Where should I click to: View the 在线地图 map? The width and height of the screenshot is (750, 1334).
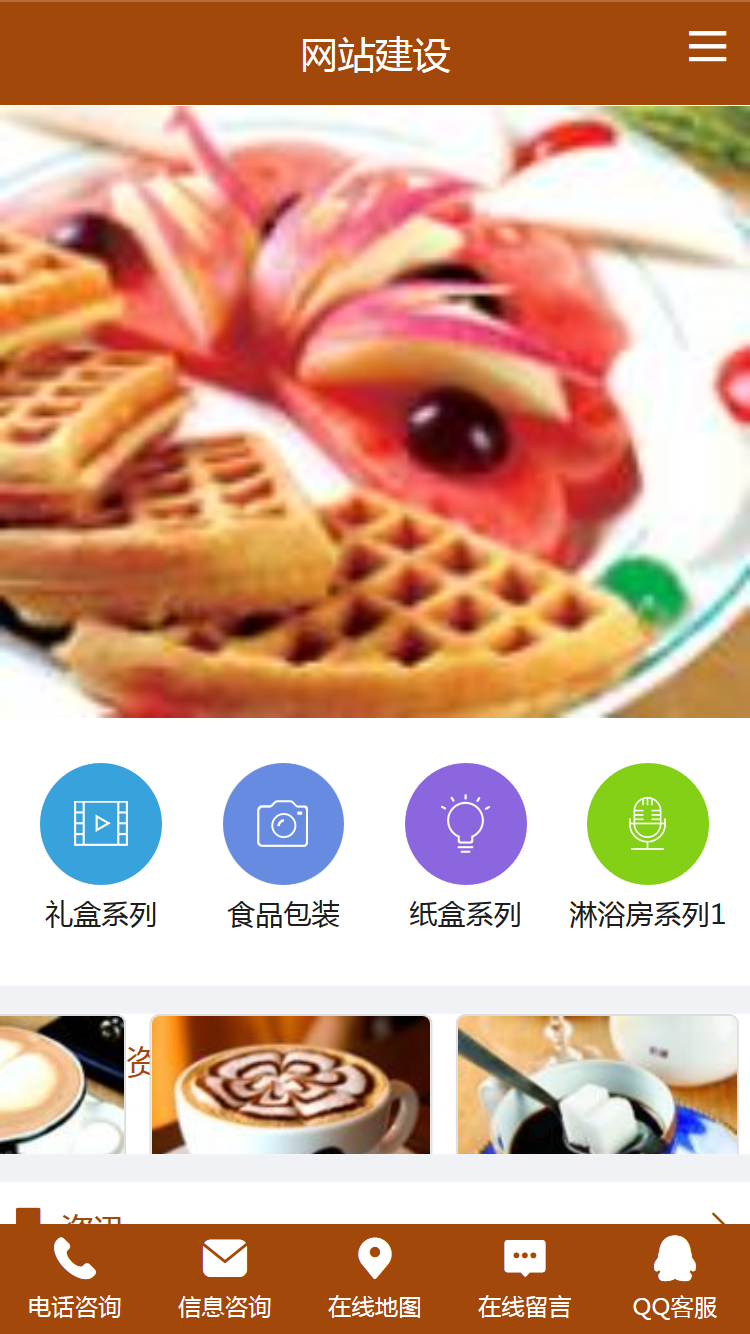point(375,1279)
